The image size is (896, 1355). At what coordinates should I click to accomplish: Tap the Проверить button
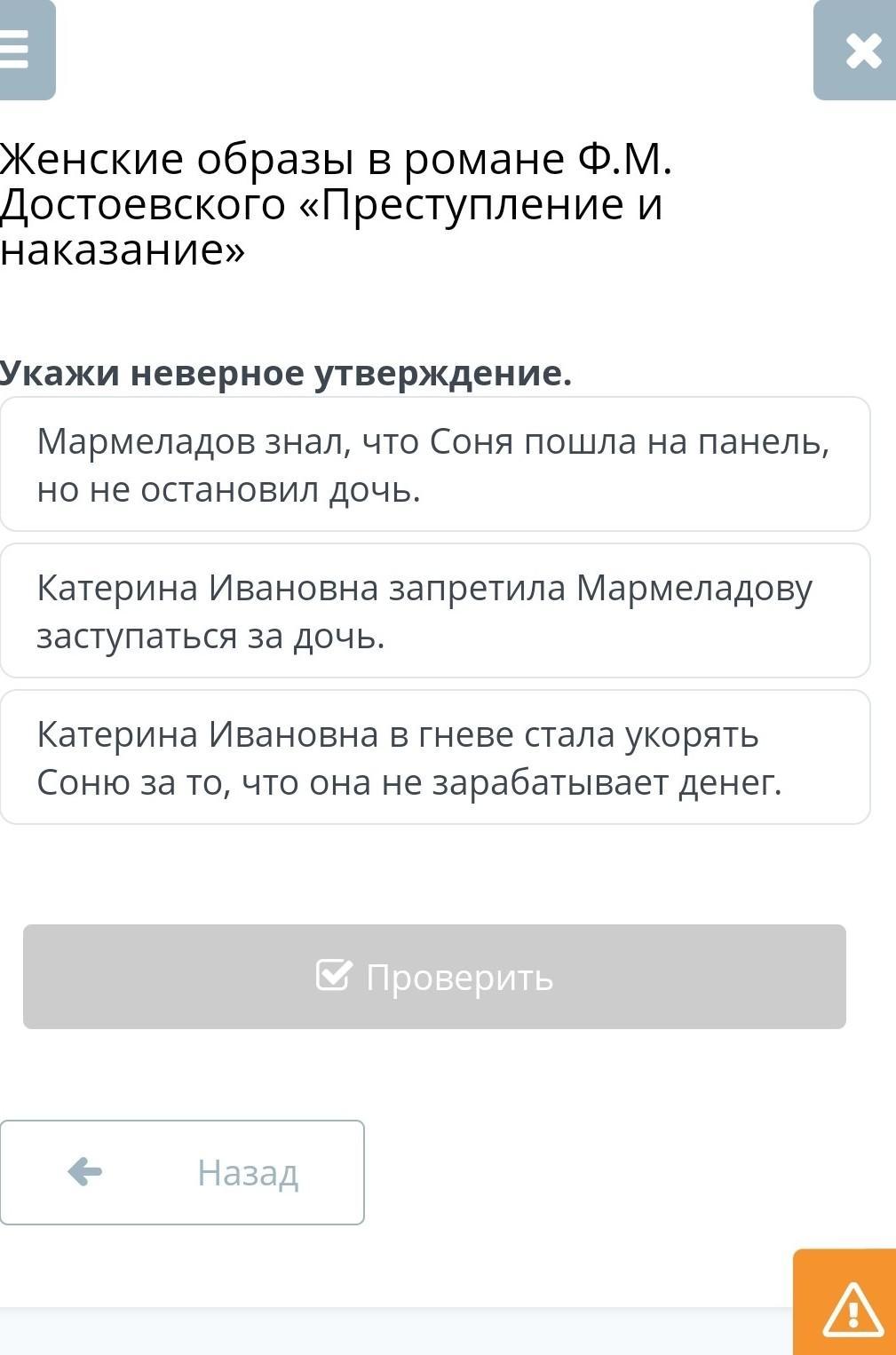434,977
